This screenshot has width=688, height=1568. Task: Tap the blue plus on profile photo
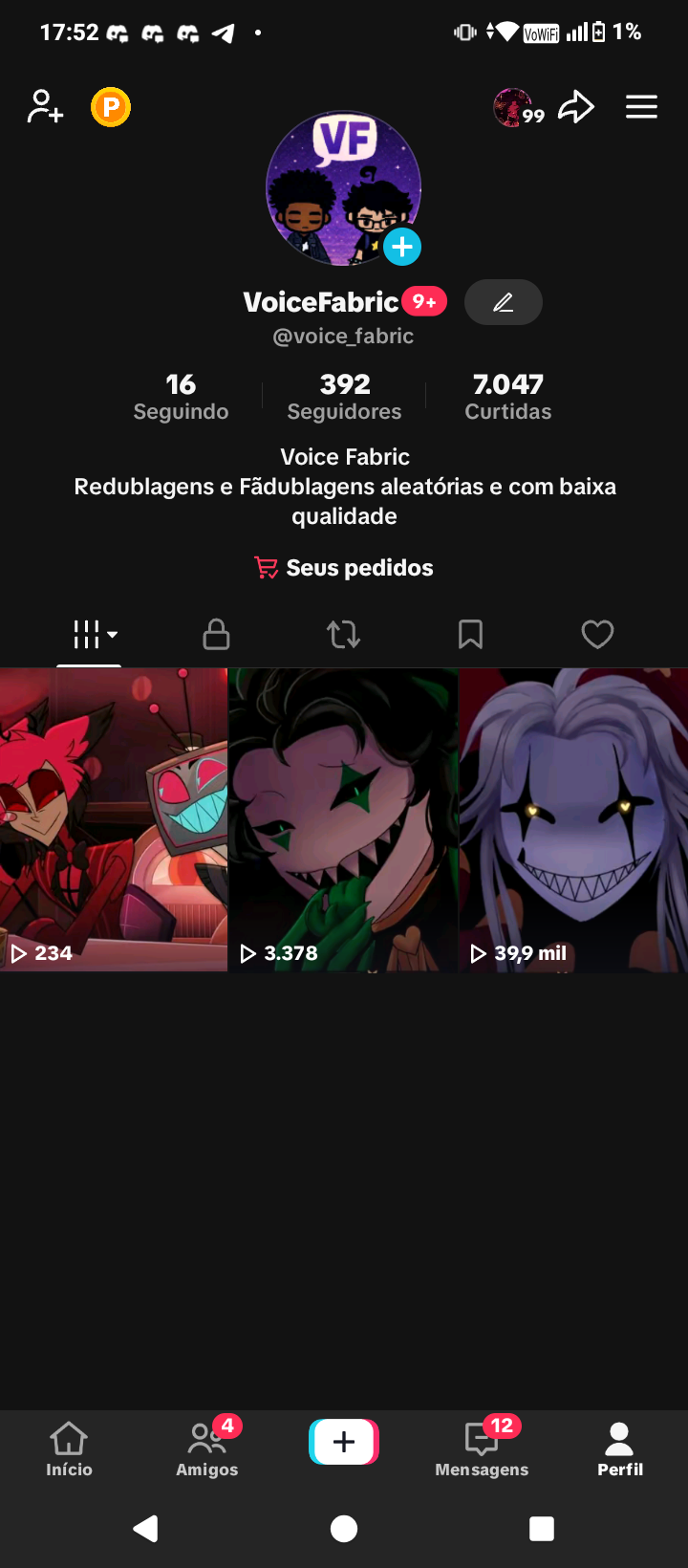point(402,247)
